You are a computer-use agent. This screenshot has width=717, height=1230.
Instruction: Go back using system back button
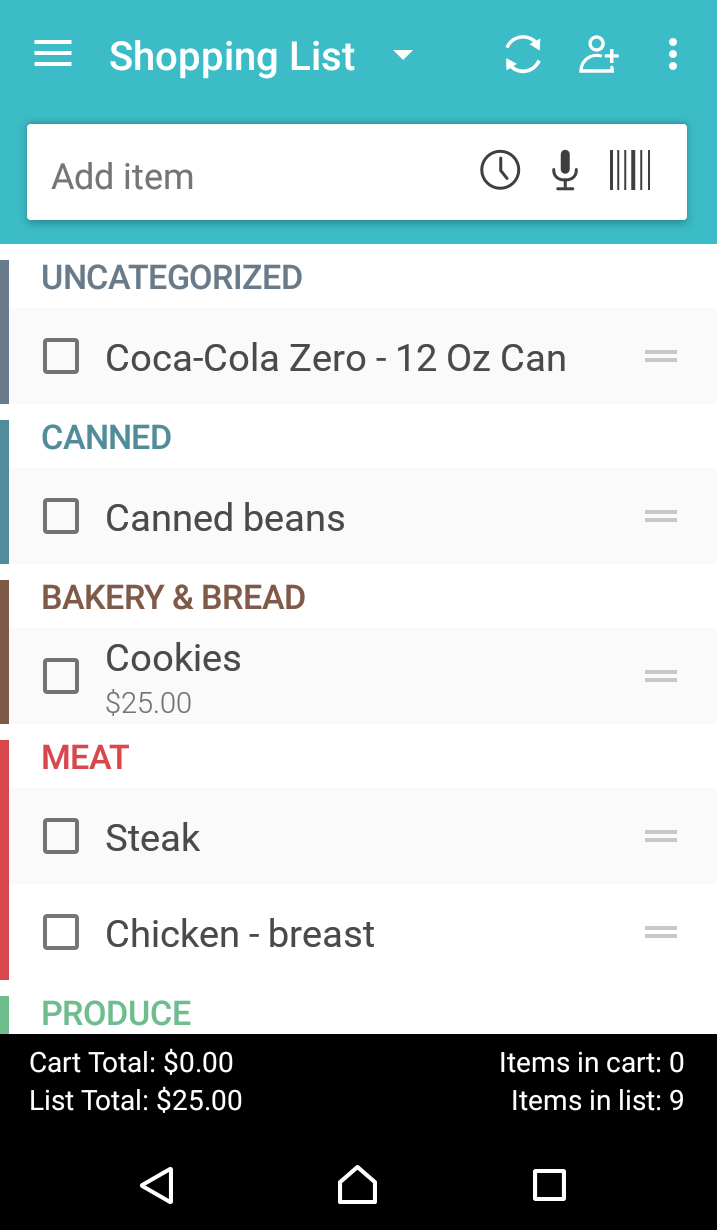[x=157, y=1185]
